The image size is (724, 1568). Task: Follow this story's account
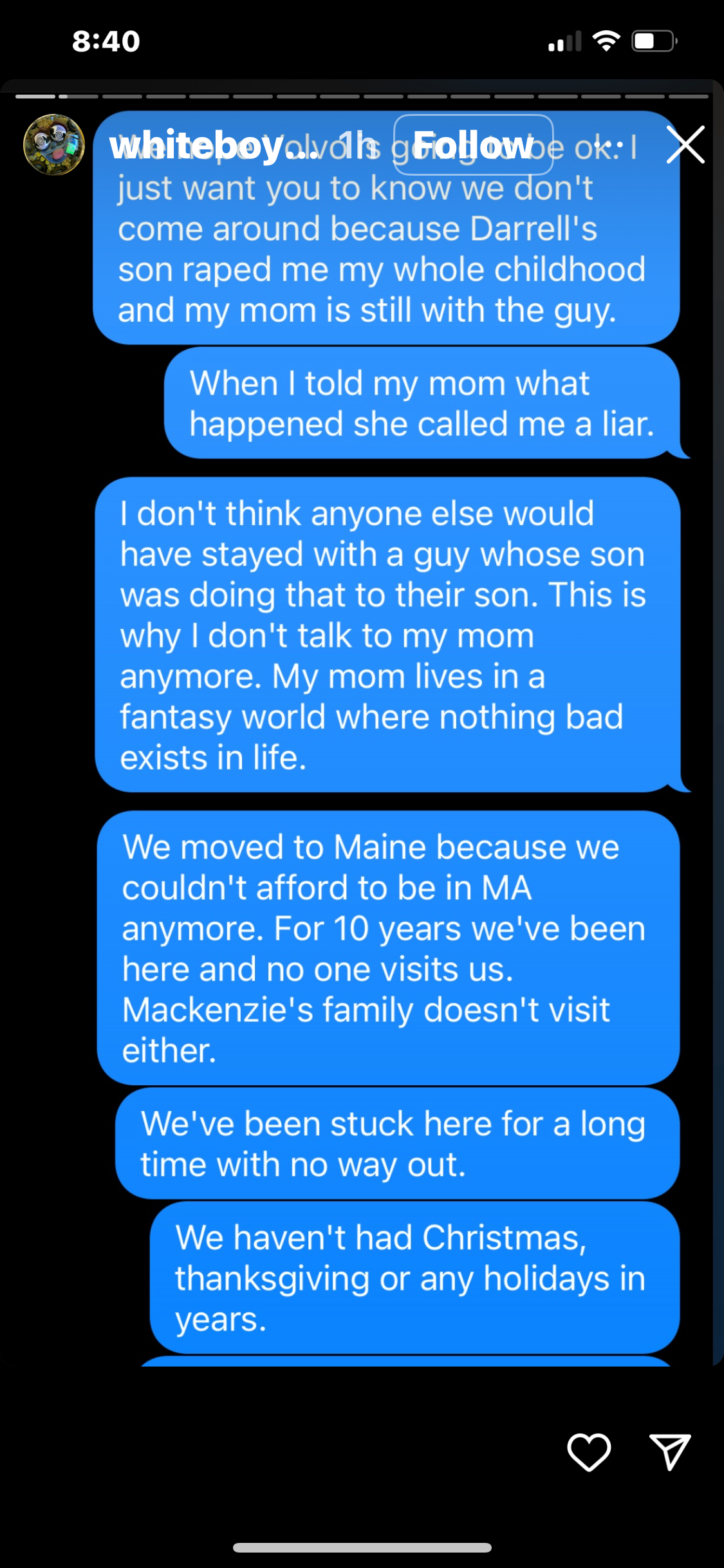click(473, 145)
